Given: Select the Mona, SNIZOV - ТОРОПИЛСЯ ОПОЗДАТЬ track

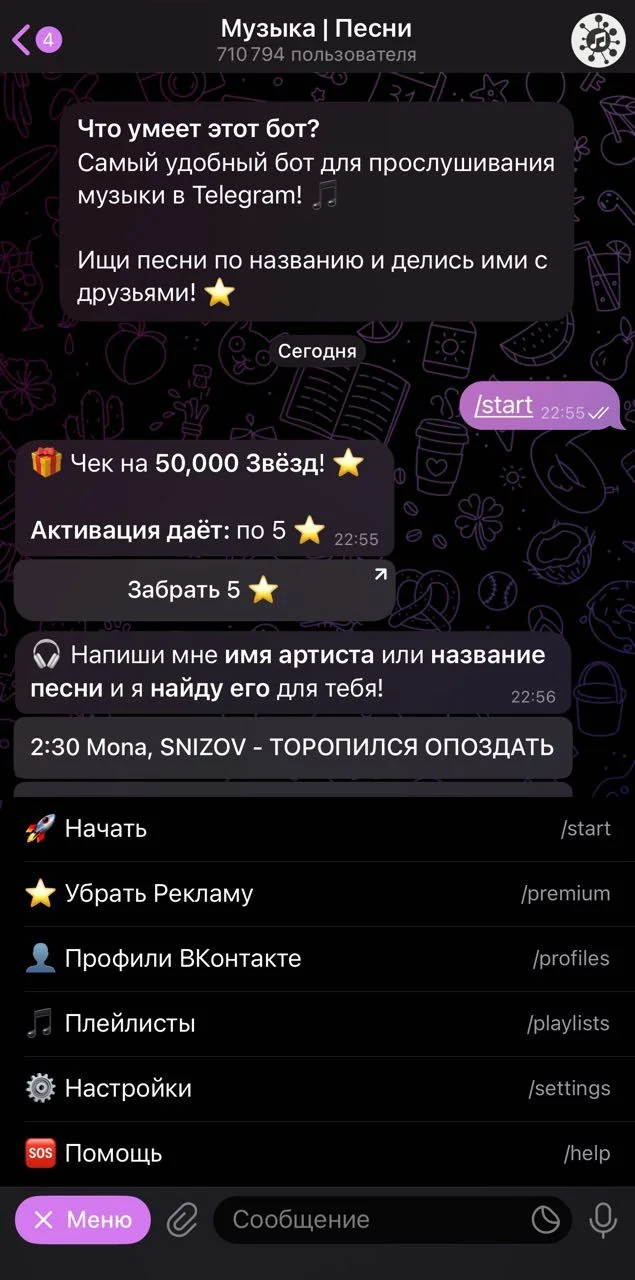Looking at the screenshot, I should point(292,747).
